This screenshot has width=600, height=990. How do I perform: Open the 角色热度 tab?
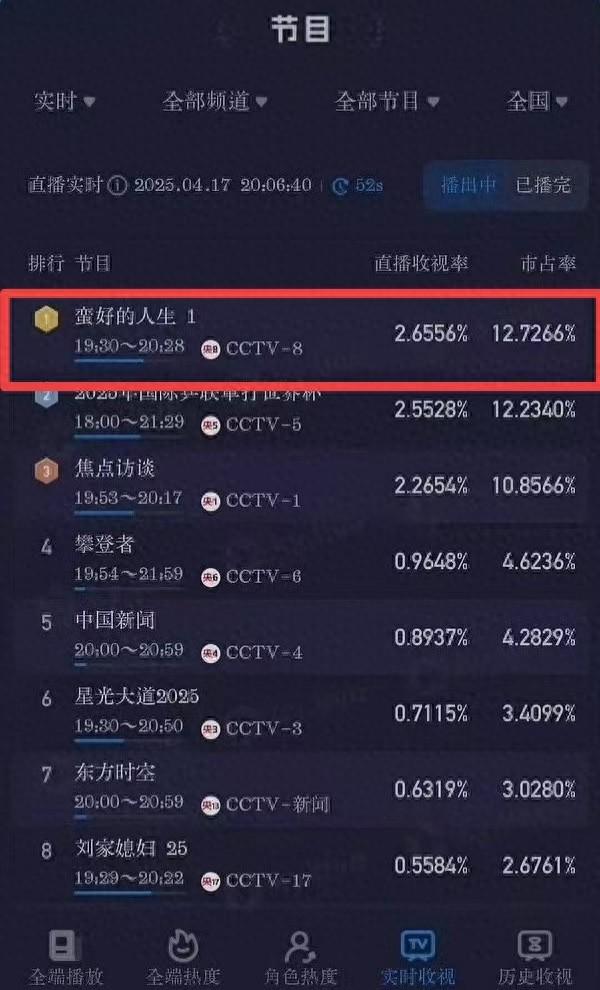tap(298, 957)
